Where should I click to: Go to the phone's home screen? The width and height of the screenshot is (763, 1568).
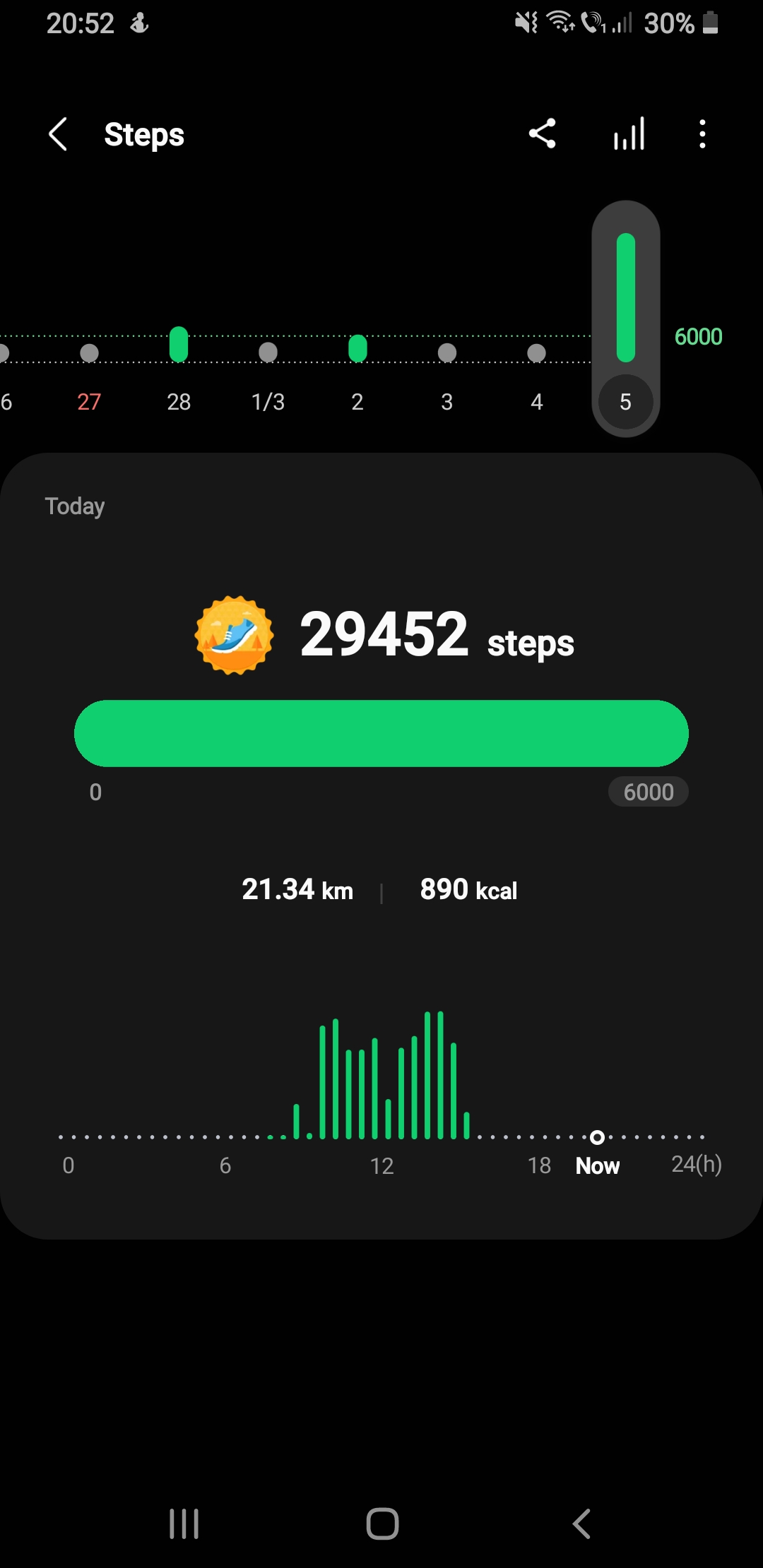pyautogui.click(x=382, y=1524)
